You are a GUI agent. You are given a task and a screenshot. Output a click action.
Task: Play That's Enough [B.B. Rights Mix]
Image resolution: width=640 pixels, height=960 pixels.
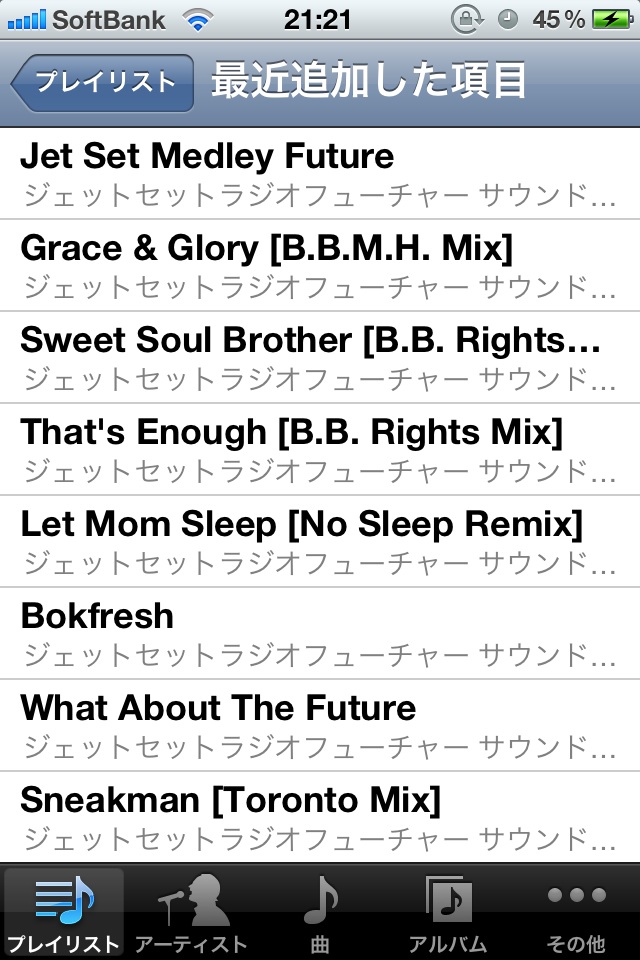tap(320, 449)
